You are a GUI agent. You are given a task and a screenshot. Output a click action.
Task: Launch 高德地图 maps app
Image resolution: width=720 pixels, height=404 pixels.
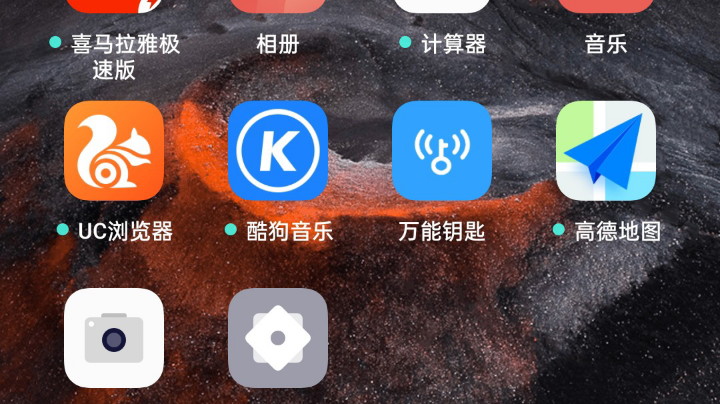click(606, 150)
